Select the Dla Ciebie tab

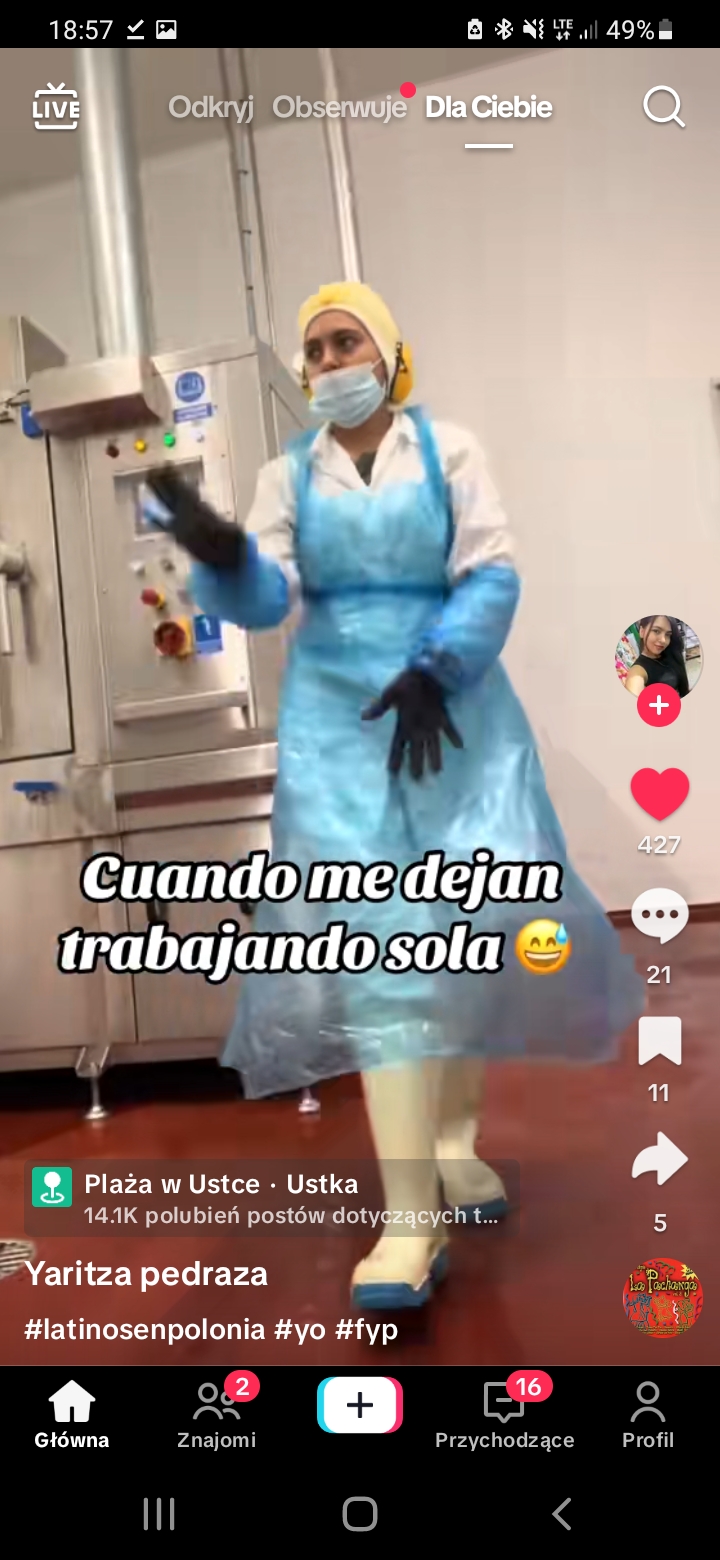(x=489, y=107)
